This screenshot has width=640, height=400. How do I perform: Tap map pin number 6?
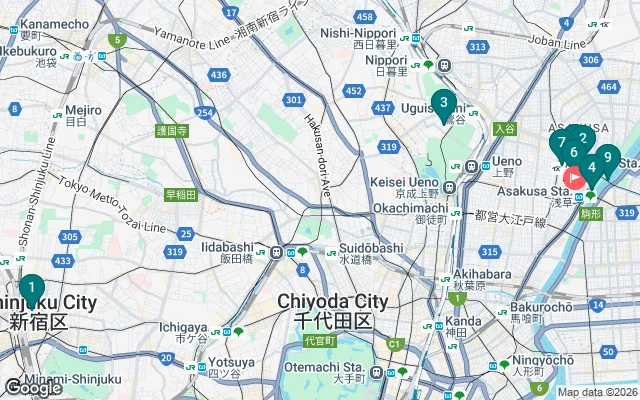(573, 153)
